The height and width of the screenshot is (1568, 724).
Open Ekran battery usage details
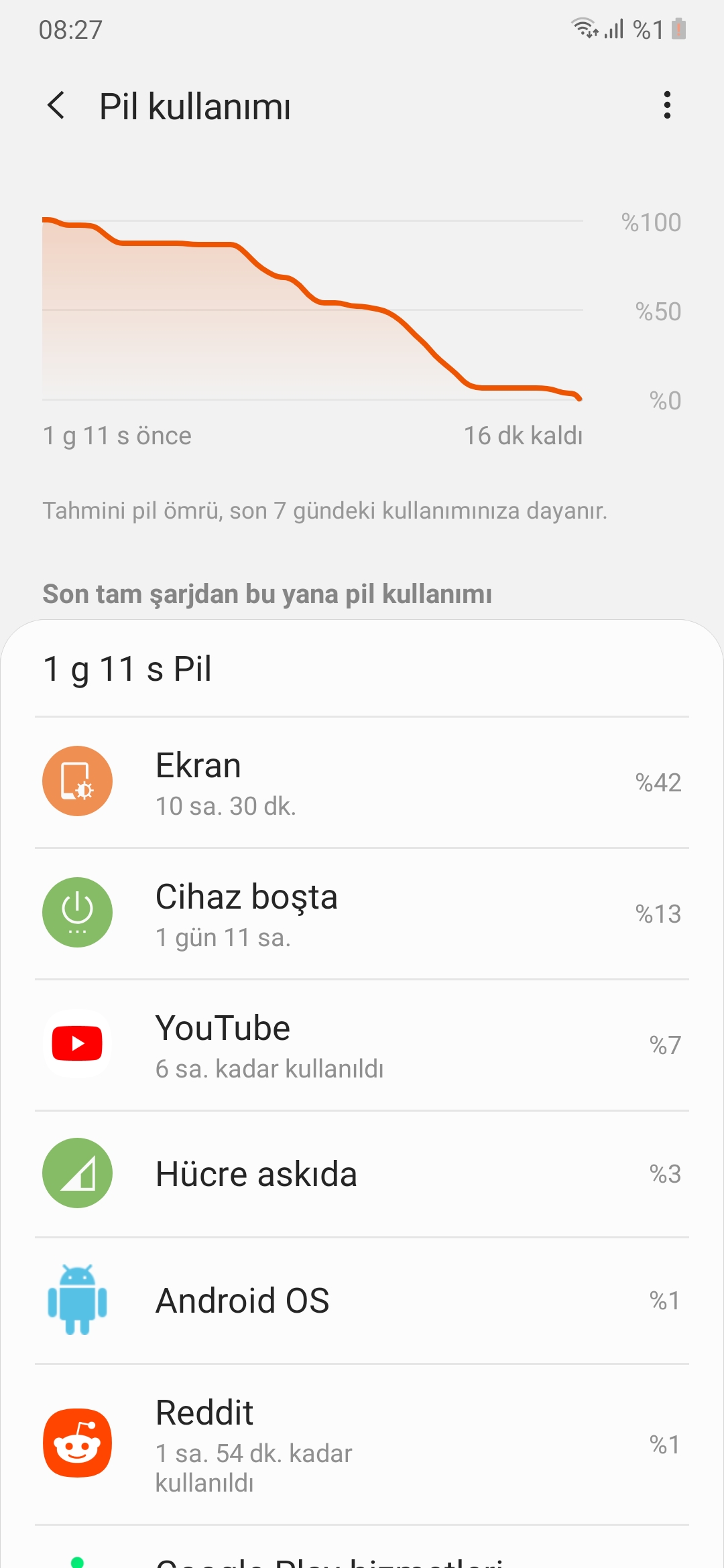(x=362, y=782)
